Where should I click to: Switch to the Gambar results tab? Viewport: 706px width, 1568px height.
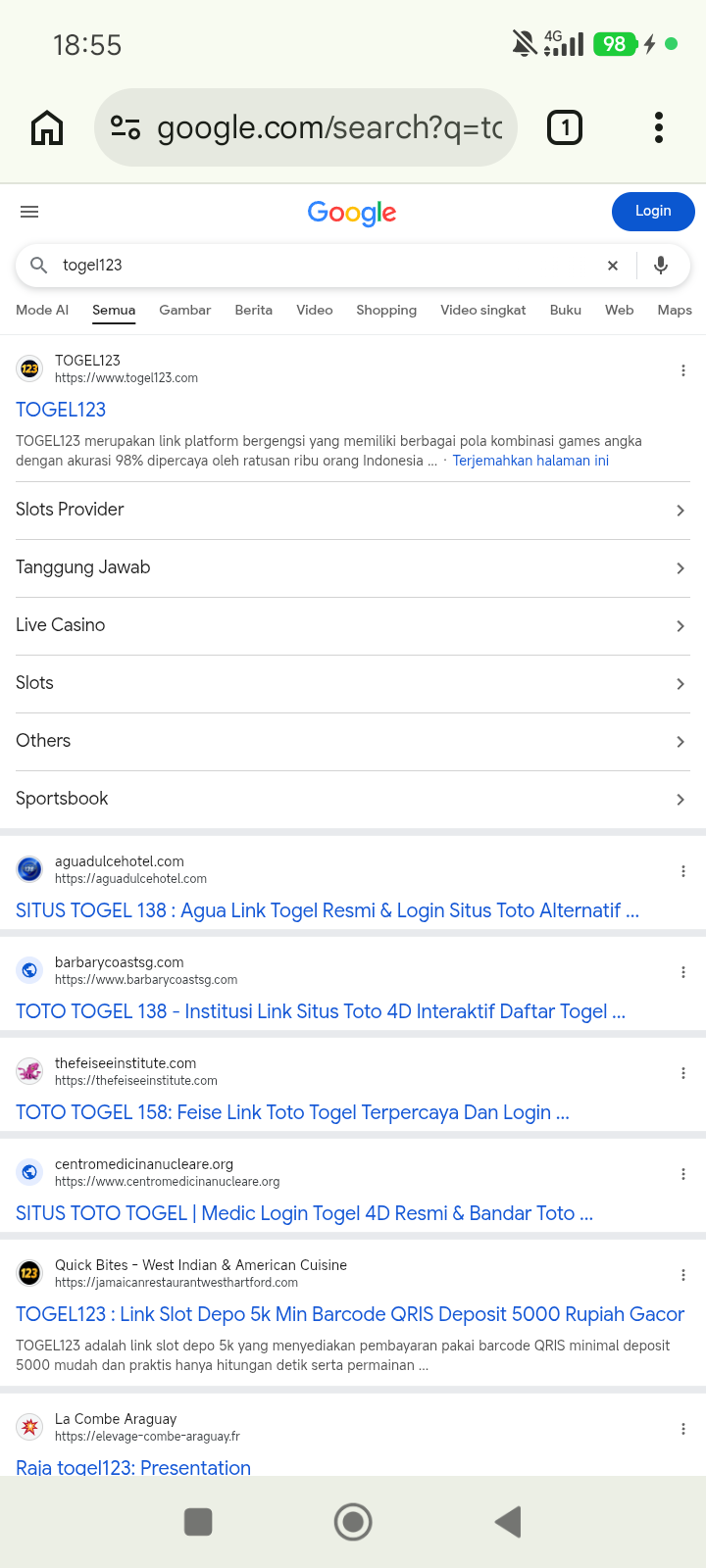[x=185, y=310]
